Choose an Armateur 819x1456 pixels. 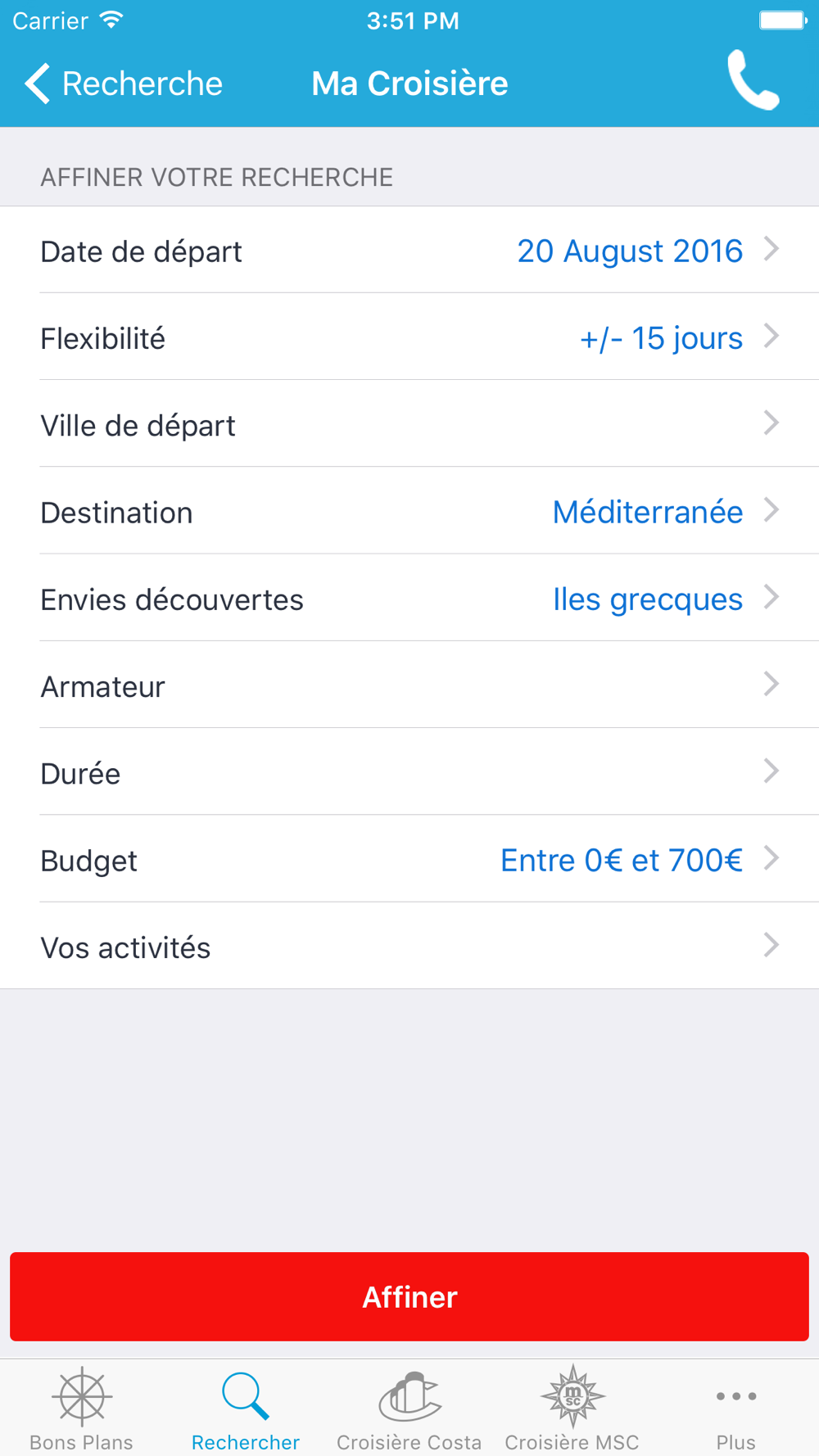pyautogui.click(x=409, y=685)
